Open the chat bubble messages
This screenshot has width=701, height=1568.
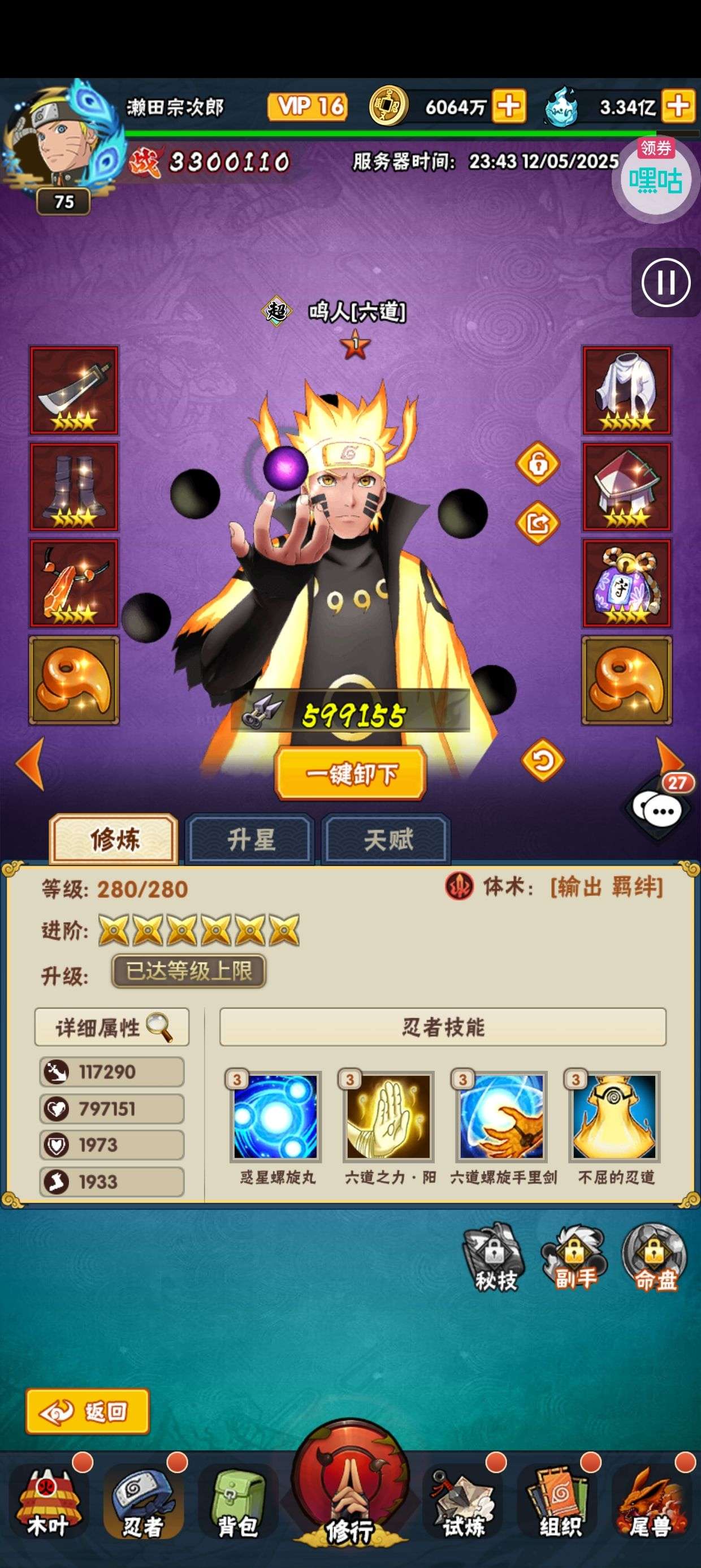coord(656,808)
